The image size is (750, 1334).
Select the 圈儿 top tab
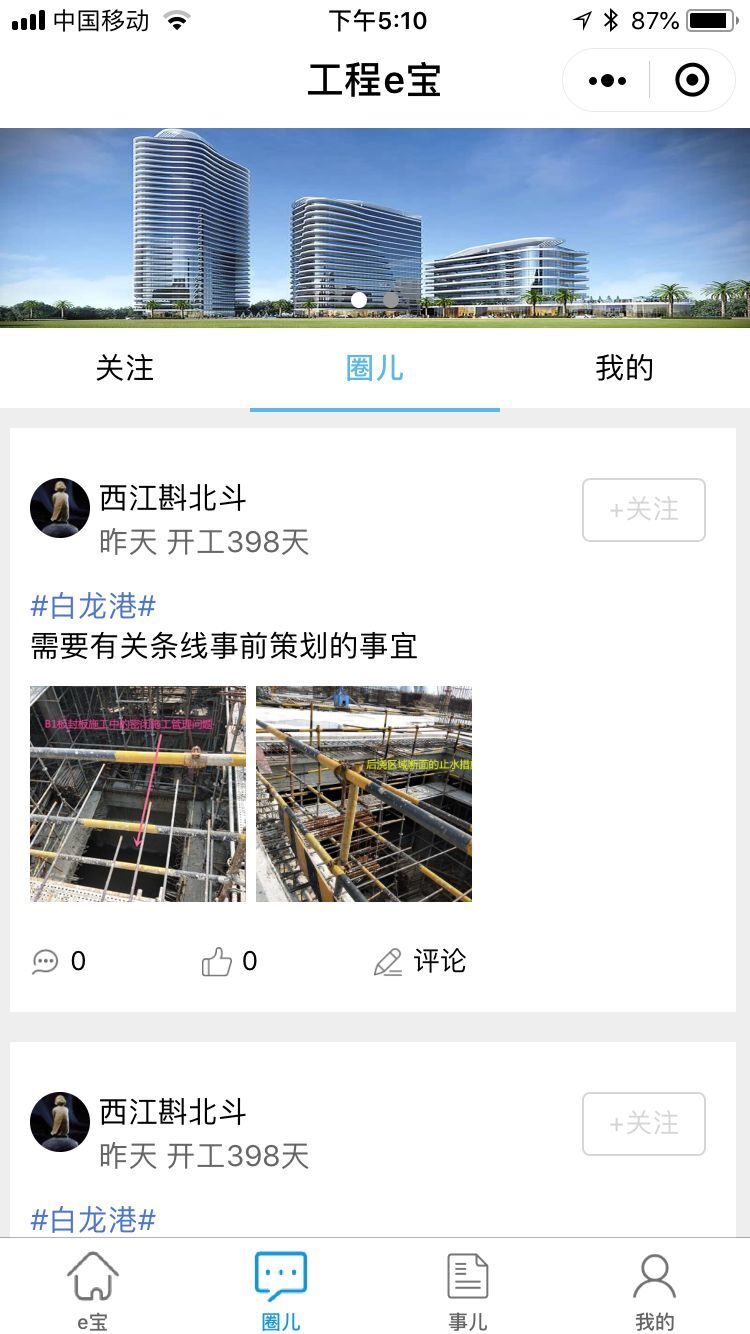point(375,368)
